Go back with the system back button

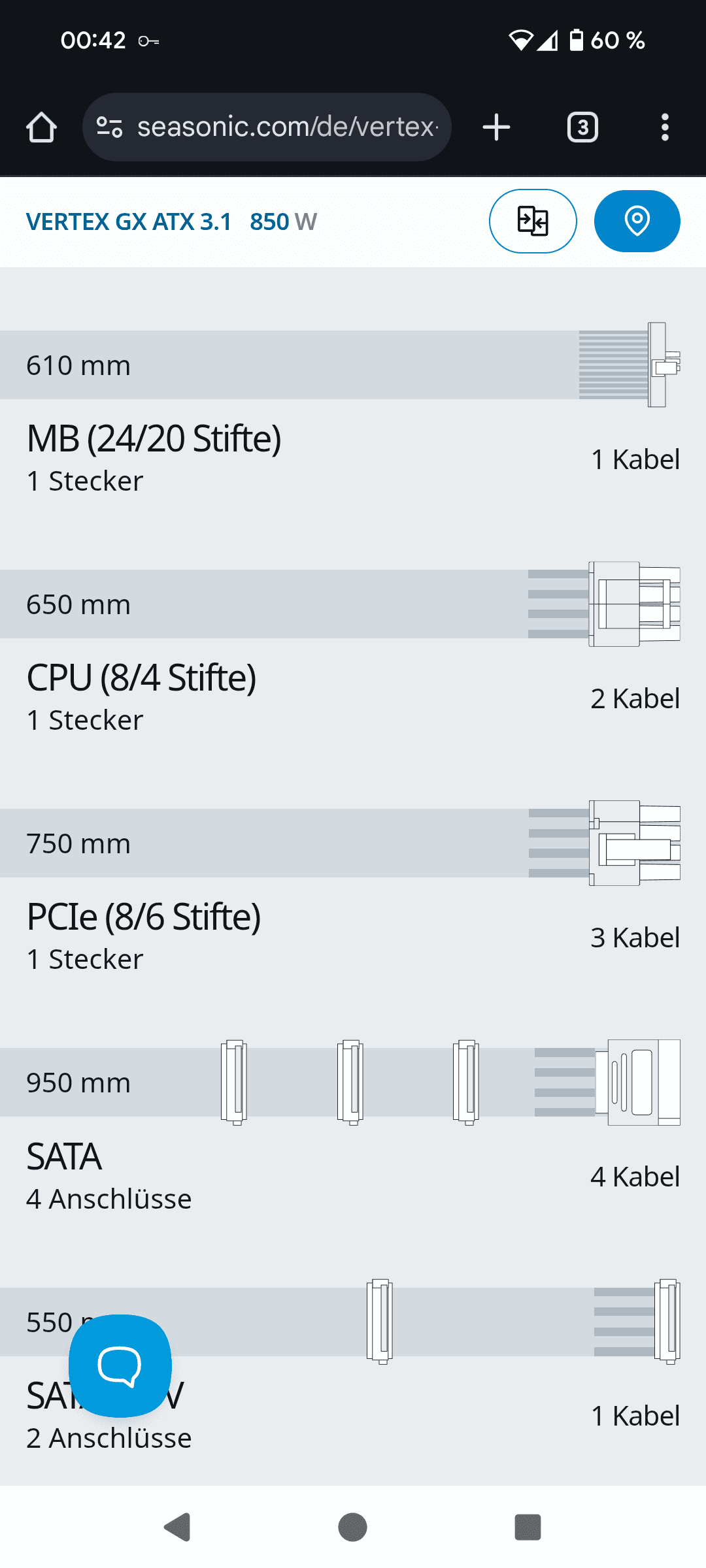tap(177, 1527)
